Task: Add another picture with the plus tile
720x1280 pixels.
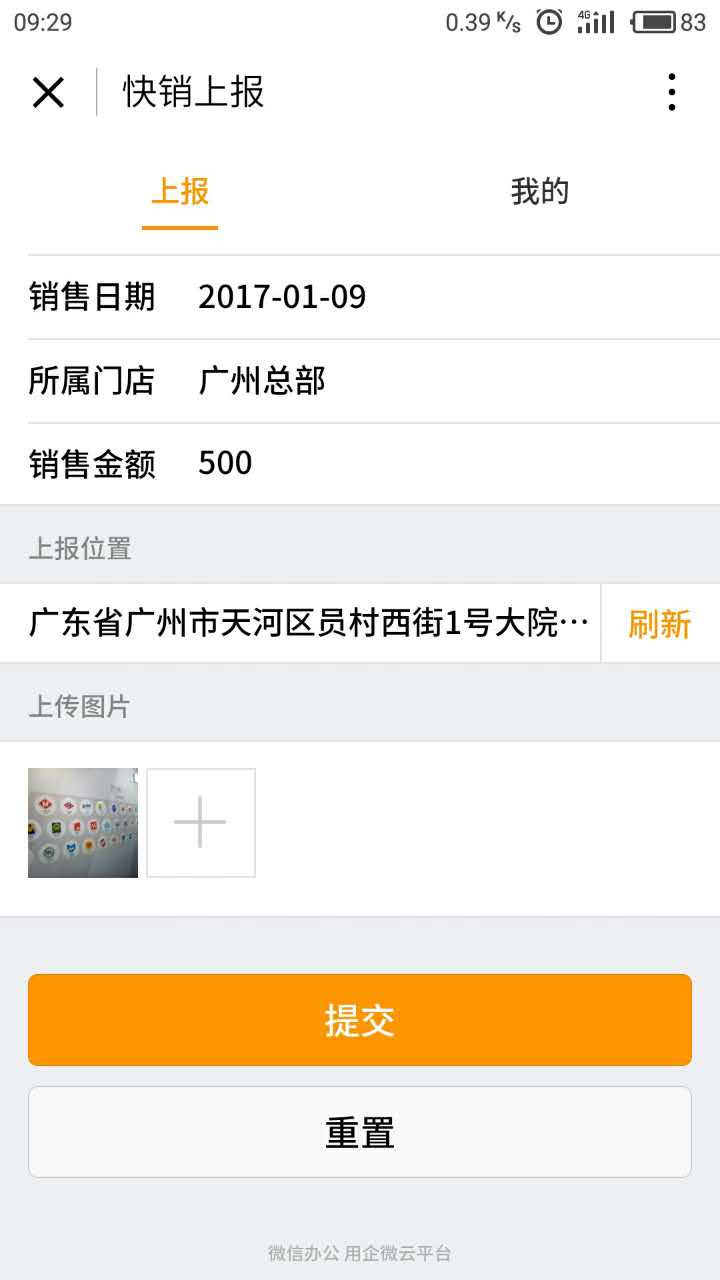Action: pos(201,823)
